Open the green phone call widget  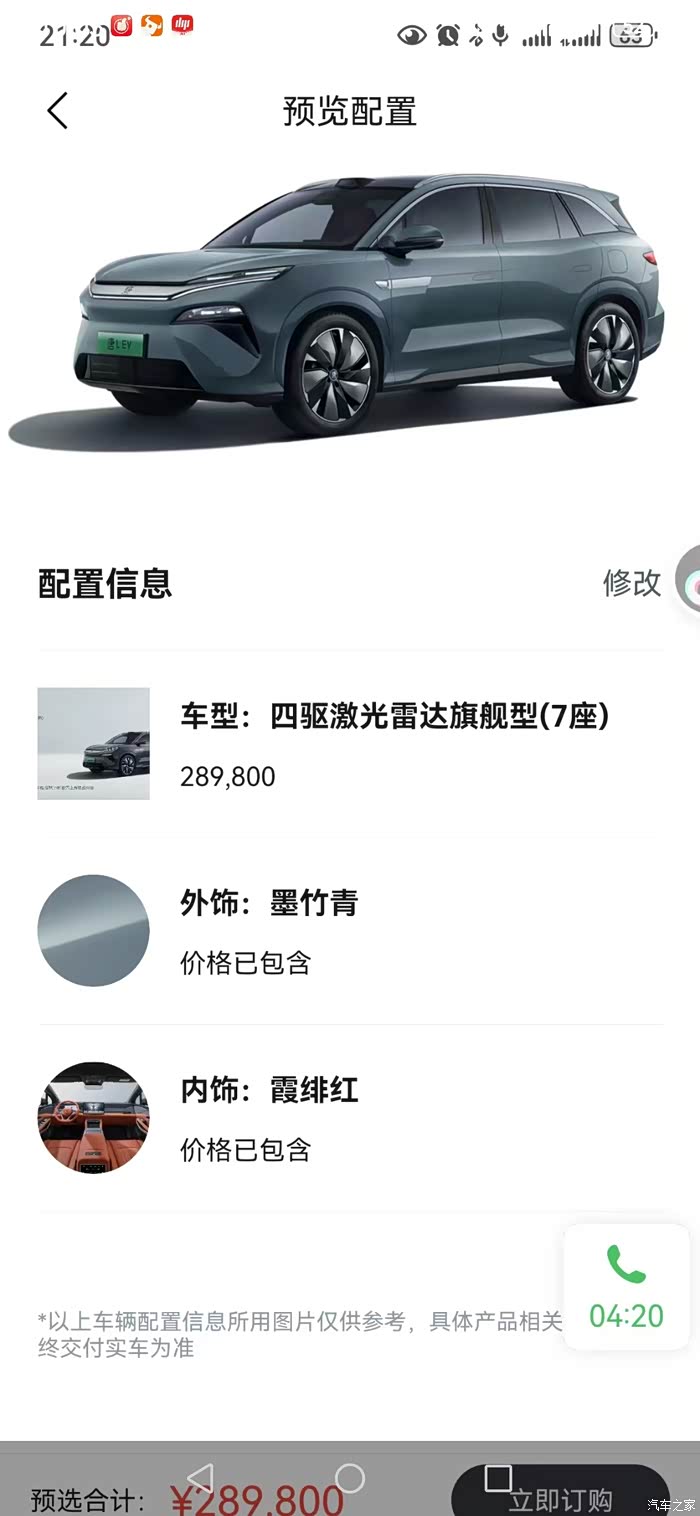pos(626,1288)
